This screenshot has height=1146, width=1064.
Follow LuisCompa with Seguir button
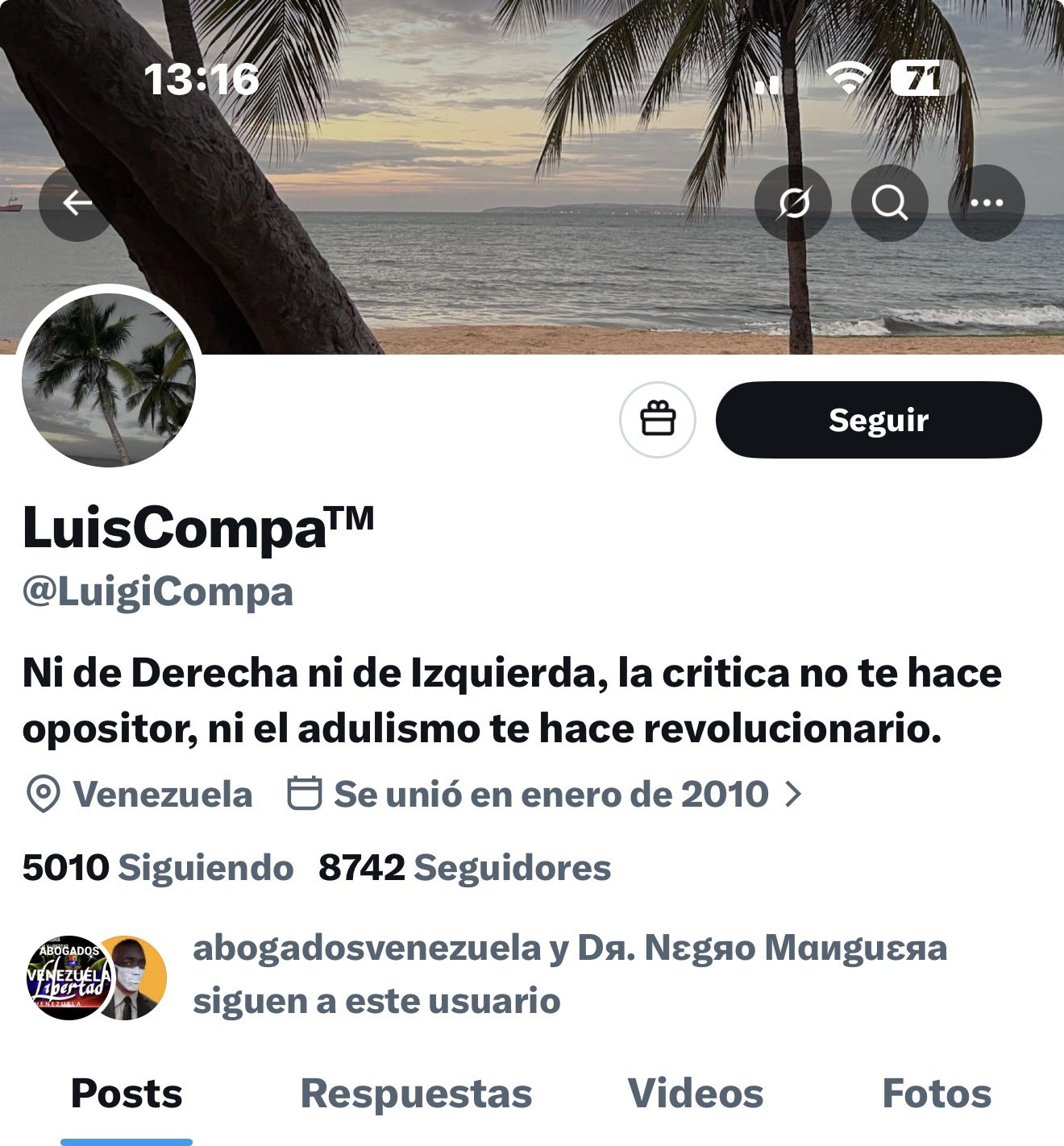point(879,420)
